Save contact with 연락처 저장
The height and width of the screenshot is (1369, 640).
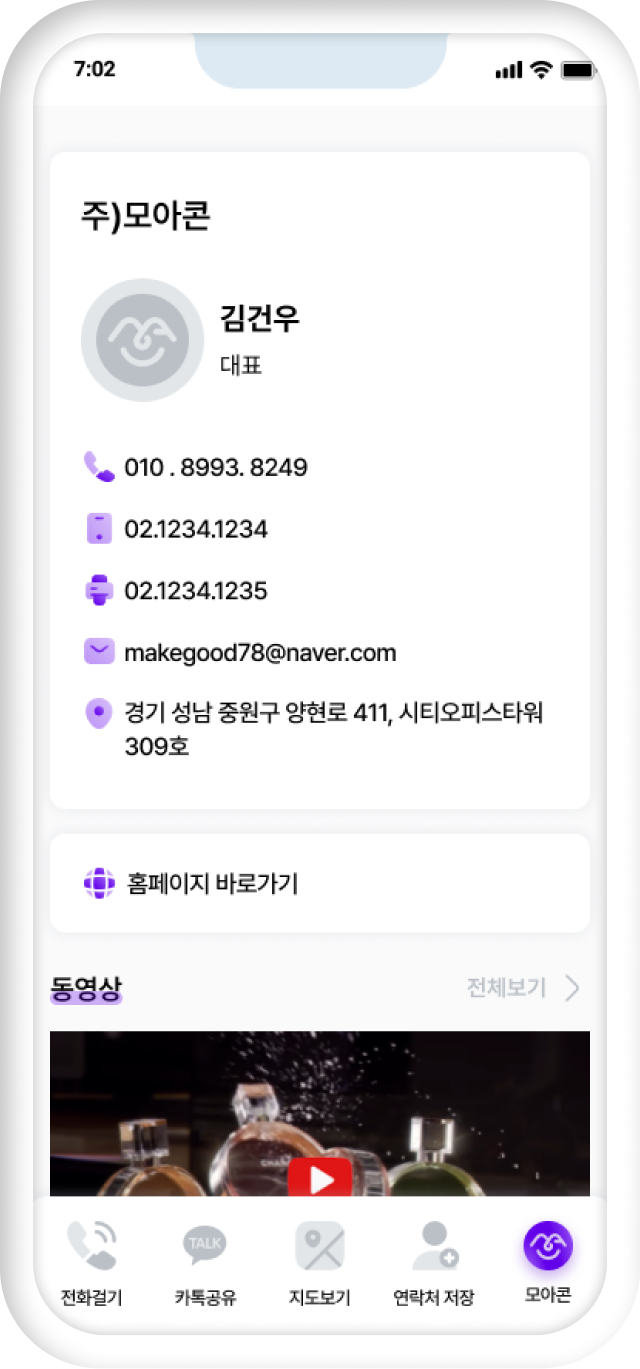pyautogui.click(x=434, y=1263)
